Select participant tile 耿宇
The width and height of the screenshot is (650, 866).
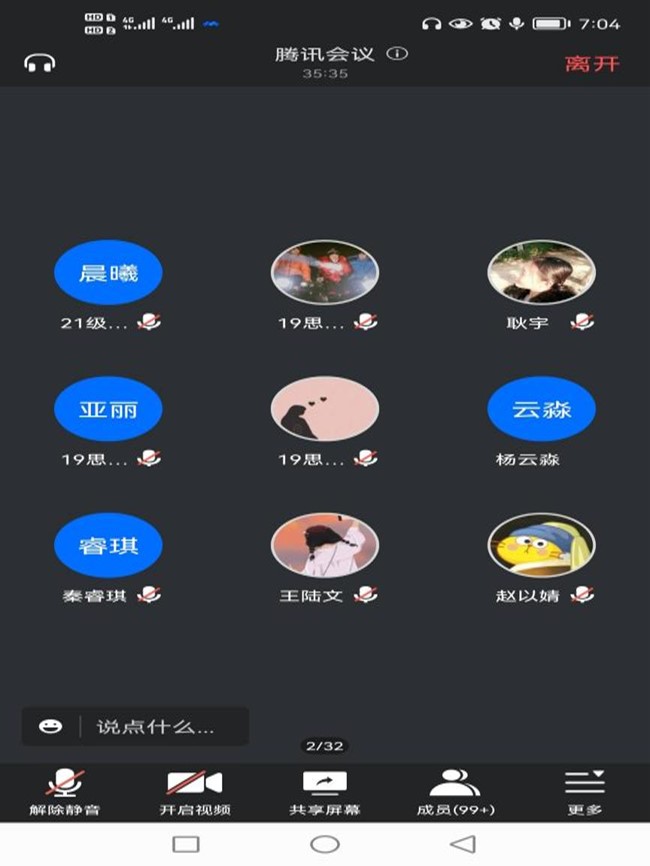[x=541, y=273]
